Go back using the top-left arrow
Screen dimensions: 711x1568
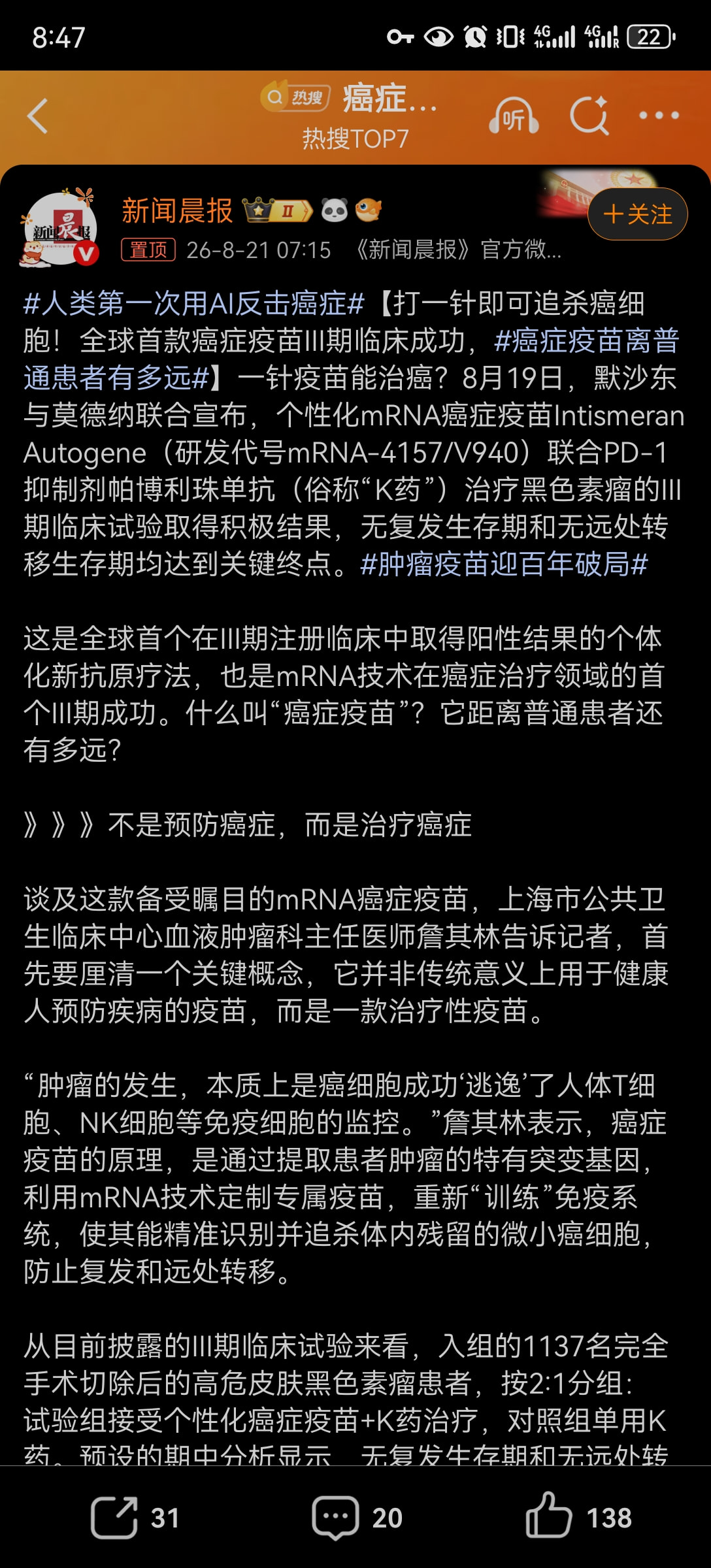click(38, 116)
